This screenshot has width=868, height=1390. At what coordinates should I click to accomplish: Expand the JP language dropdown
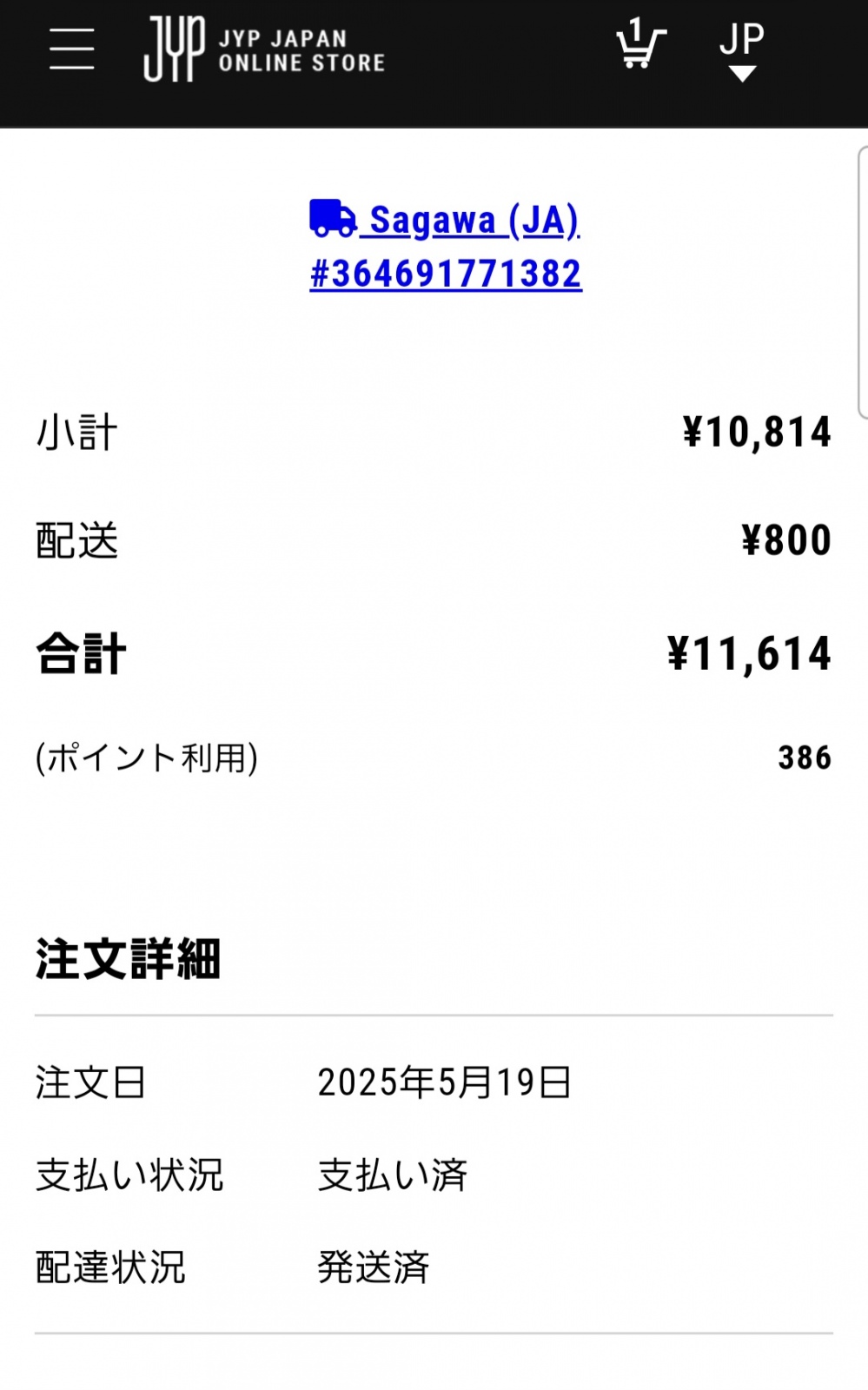(x=741, y=51)
